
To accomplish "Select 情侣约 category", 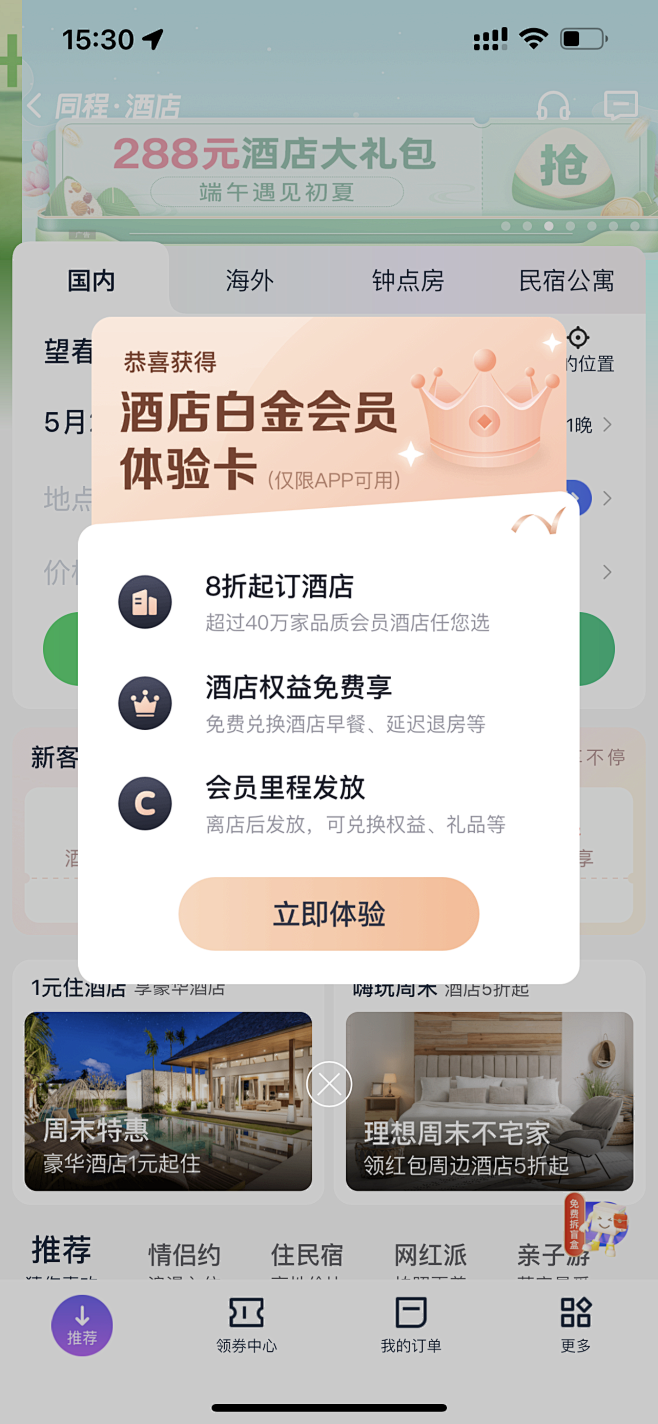I will [184, 1255].
